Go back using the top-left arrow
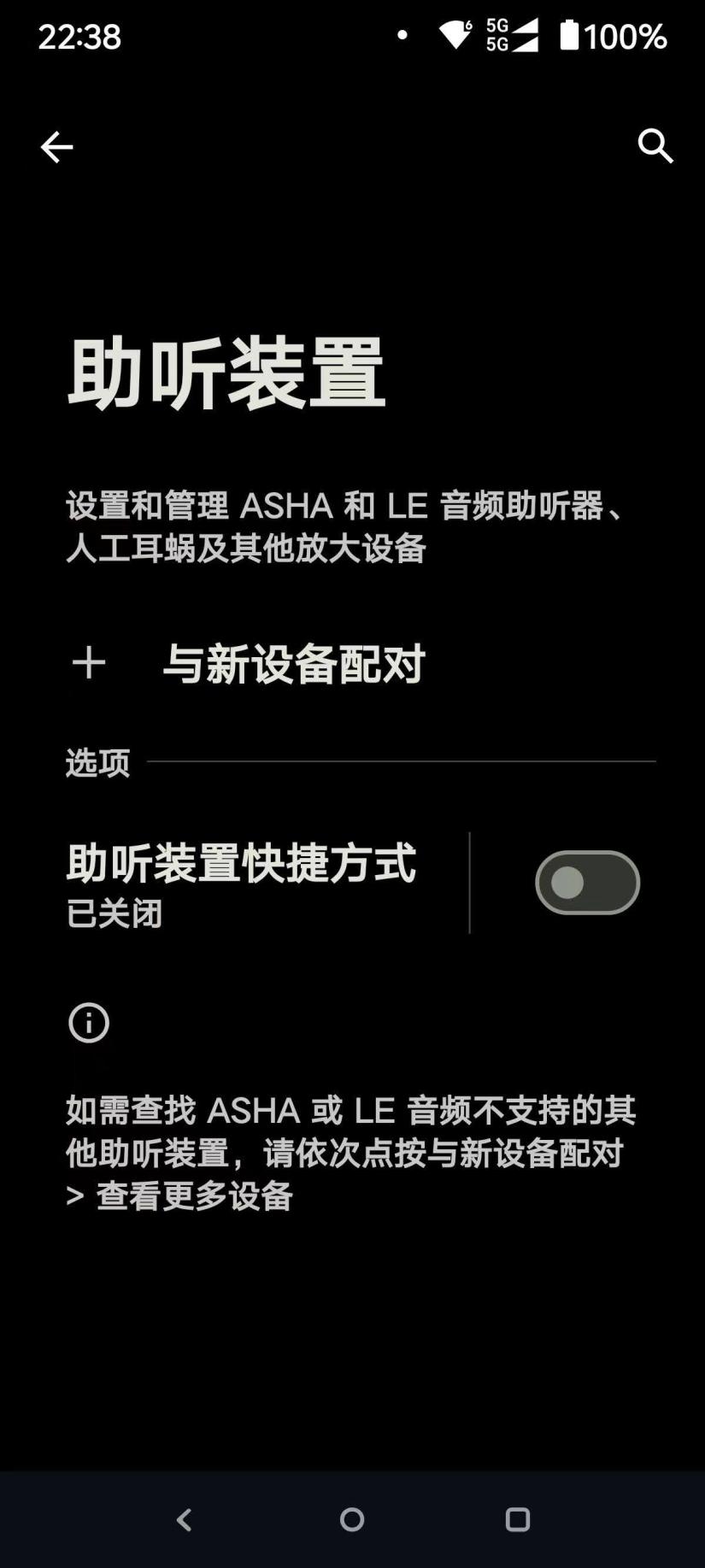The width and height of the screenshot is (705, 1568). 56,147
